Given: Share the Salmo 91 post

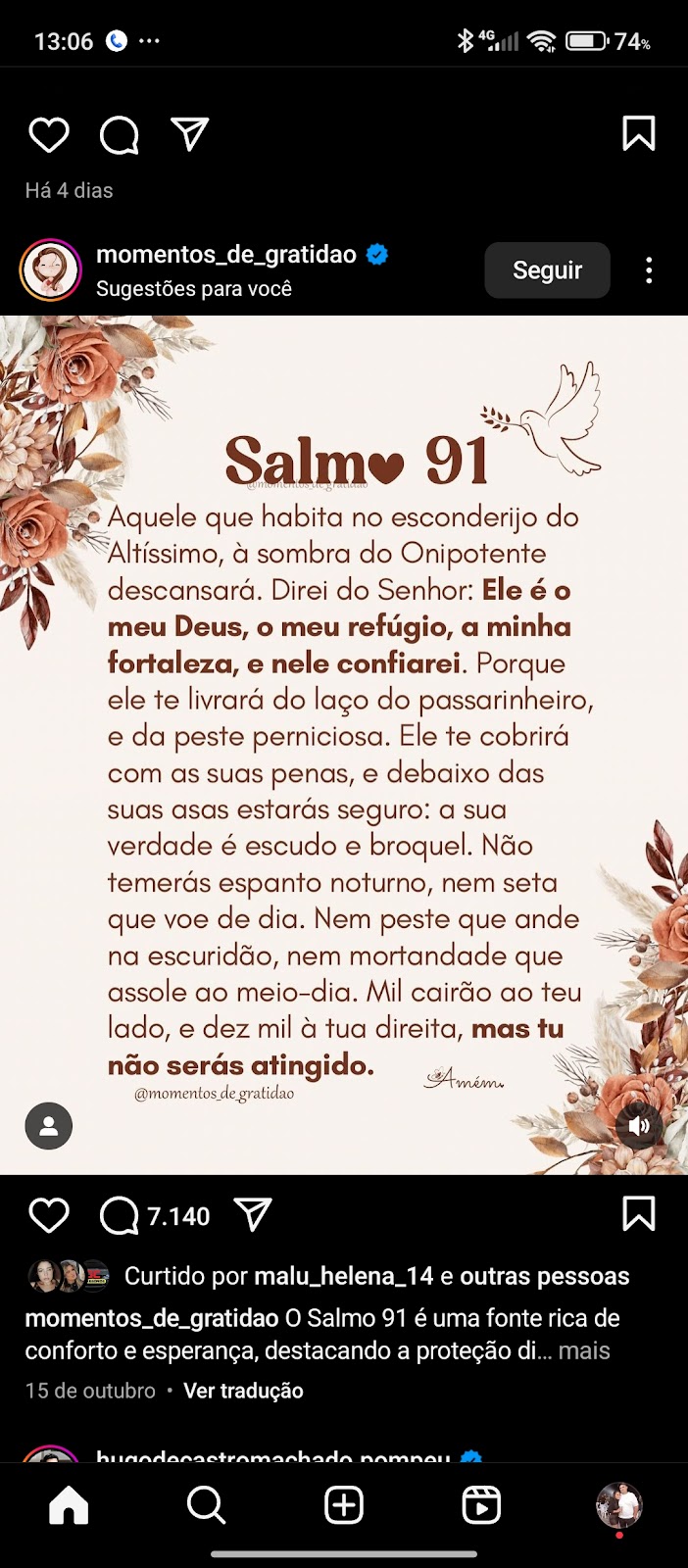Looking at the screenshot, I should [253, 1215].
